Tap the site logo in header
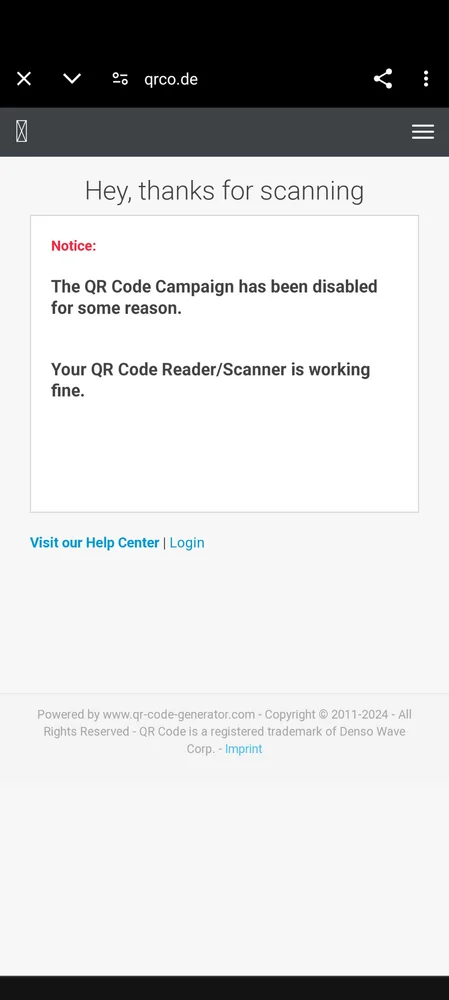 tap(21, 131)
